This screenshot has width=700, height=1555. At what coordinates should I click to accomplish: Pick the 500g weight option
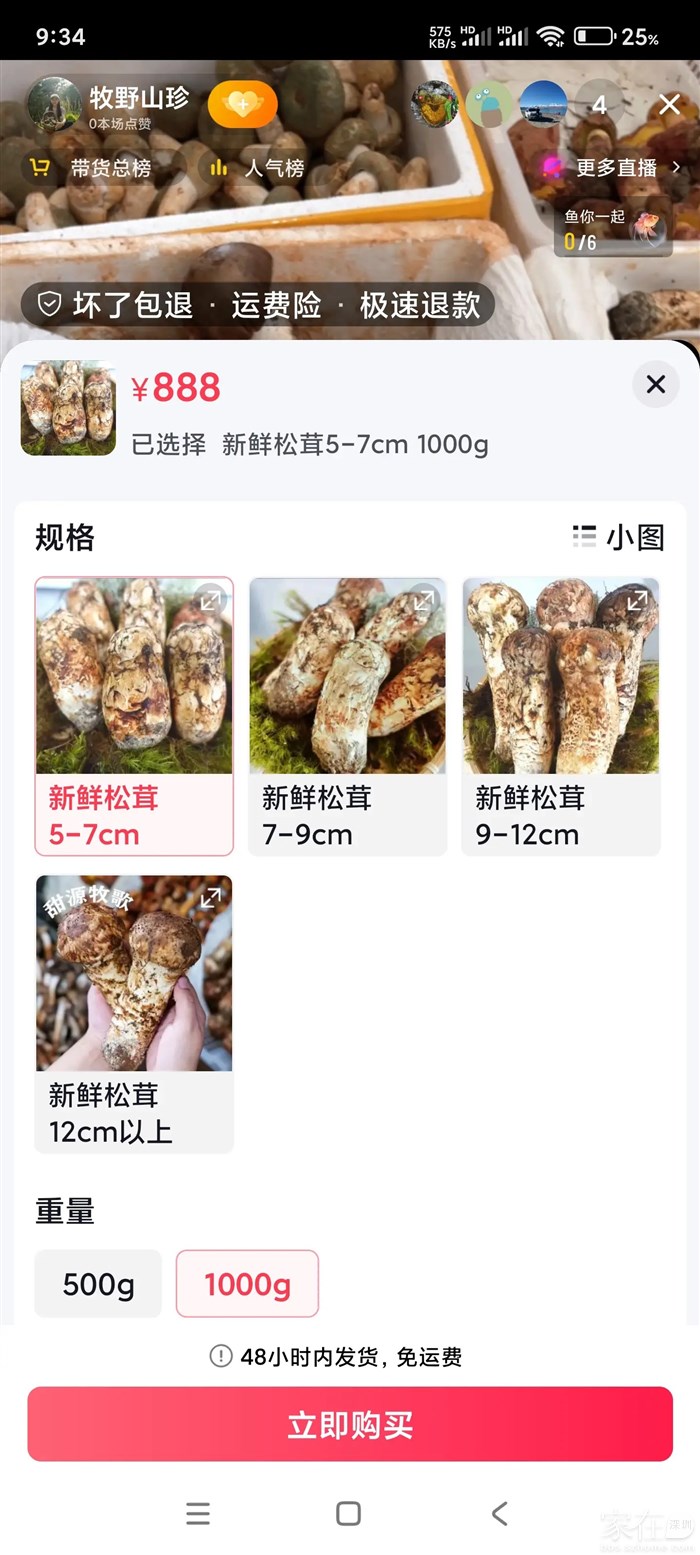[x=98, y=1284]
